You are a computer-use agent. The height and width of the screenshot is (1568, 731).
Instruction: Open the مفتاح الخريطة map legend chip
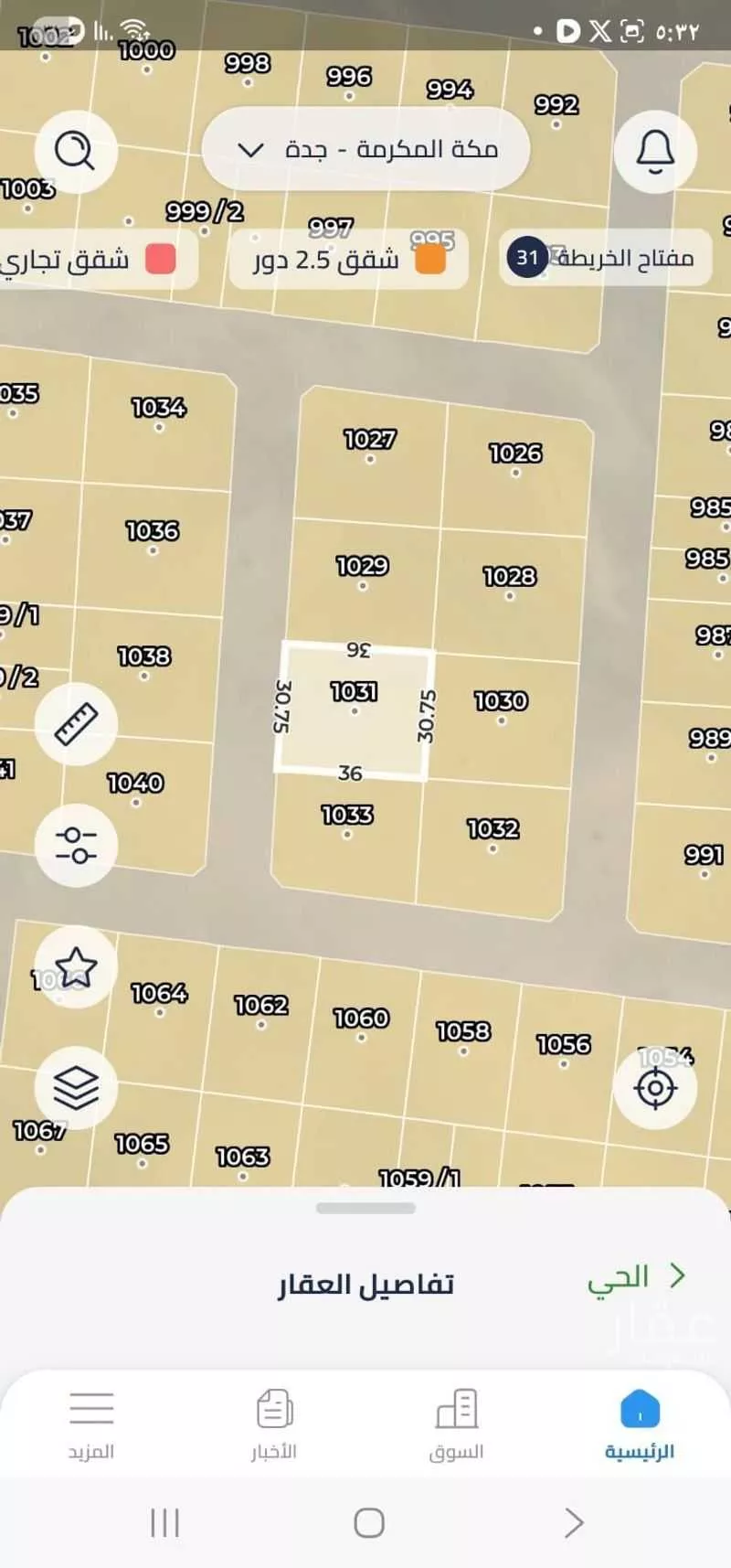605,259
